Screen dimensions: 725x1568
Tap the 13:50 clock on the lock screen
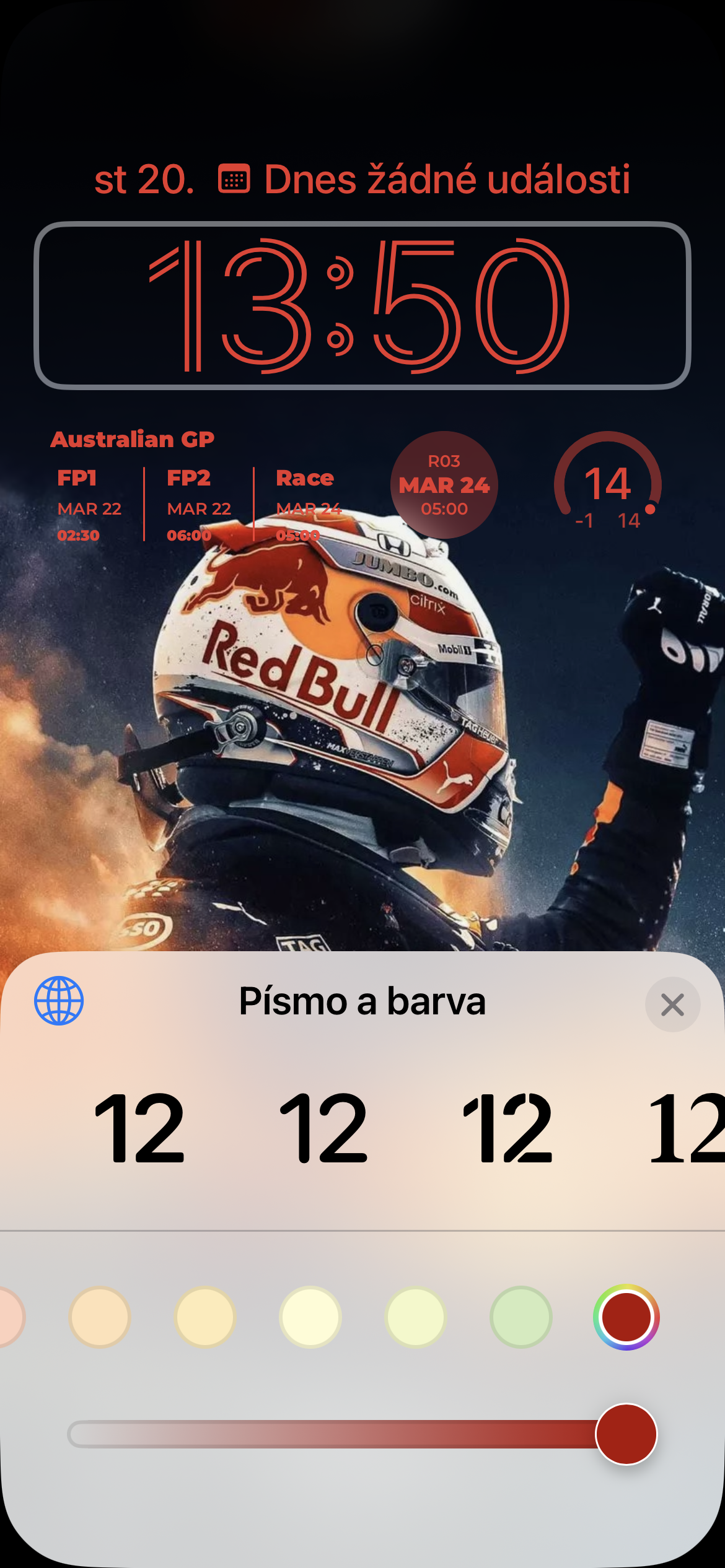click(362, 305)
